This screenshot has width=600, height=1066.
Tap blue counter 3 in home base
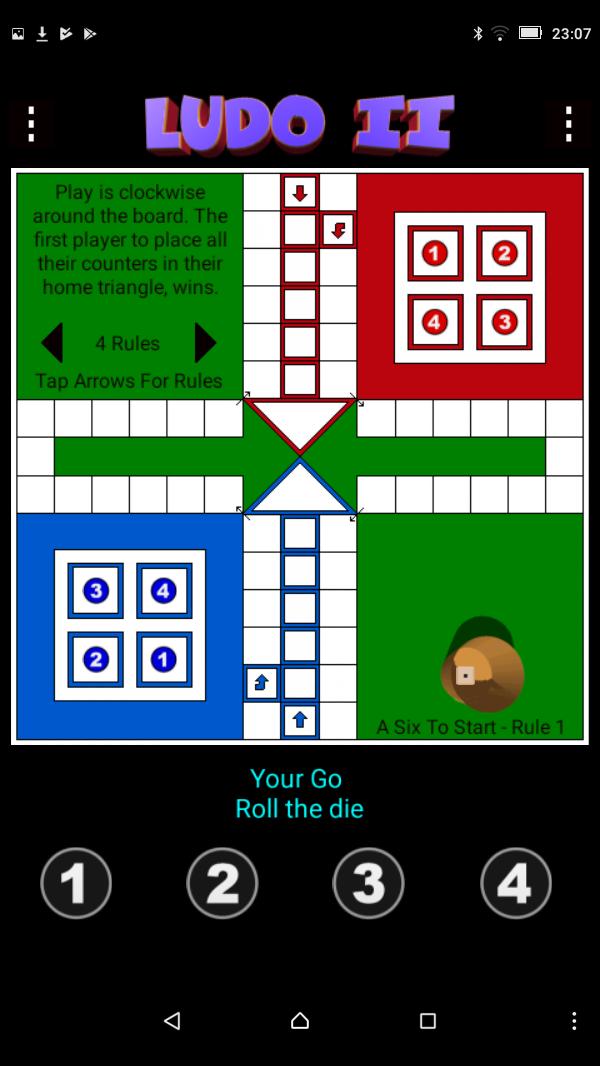[x=96, y=591]
